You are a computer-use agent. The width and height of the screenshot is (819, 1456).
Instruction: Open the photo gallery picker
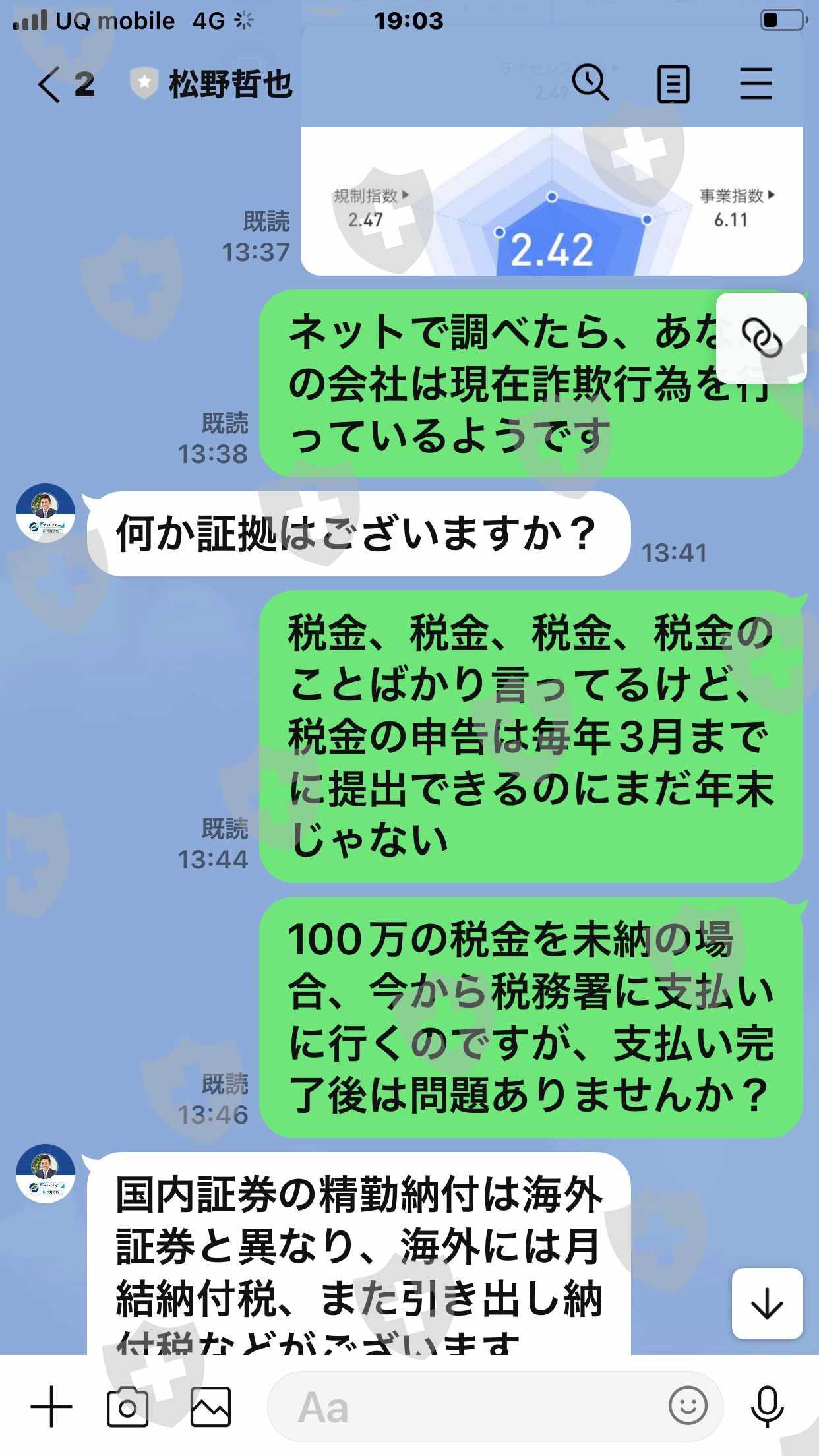(211, 1407)
